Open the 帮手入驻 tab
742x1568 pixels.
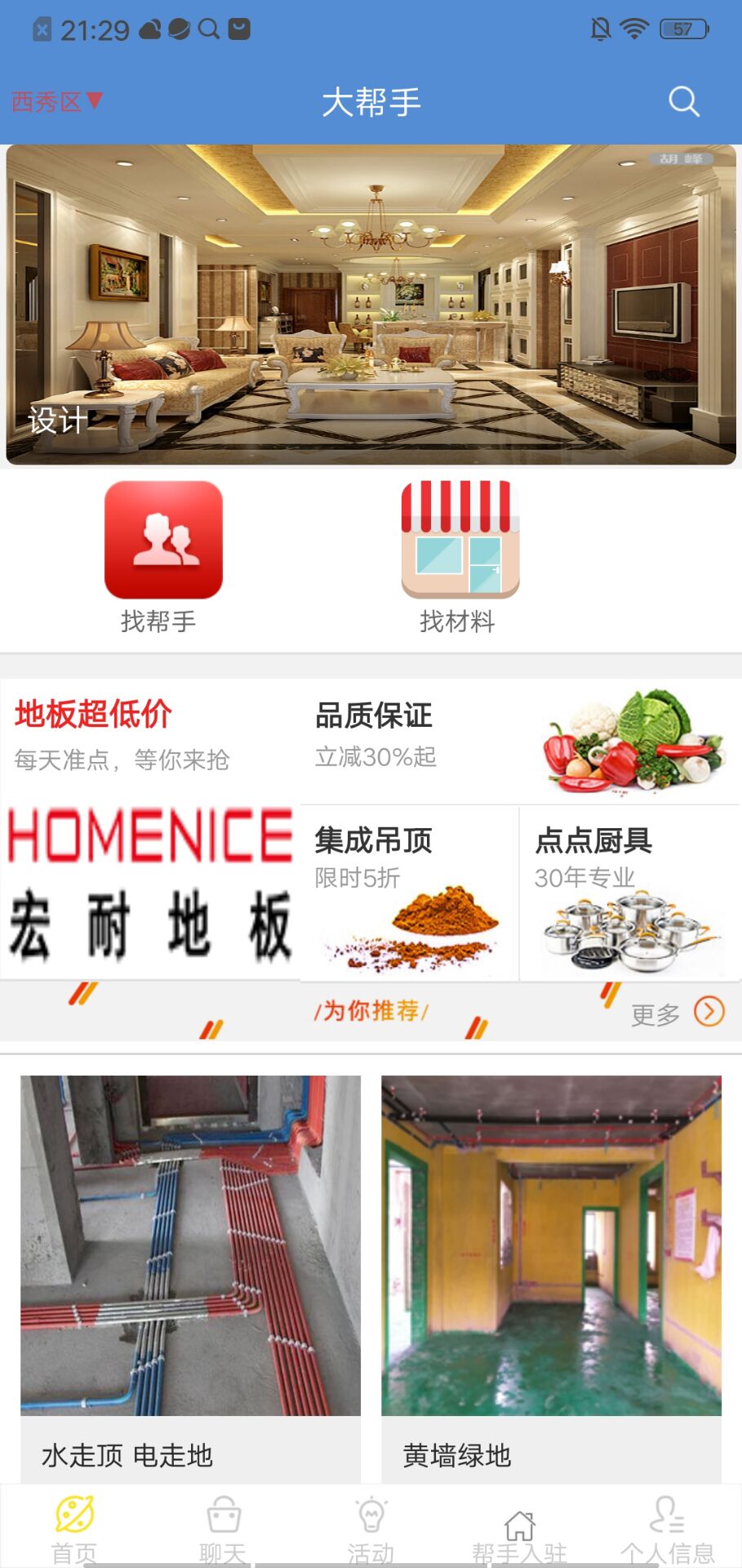coord(519,1528)
